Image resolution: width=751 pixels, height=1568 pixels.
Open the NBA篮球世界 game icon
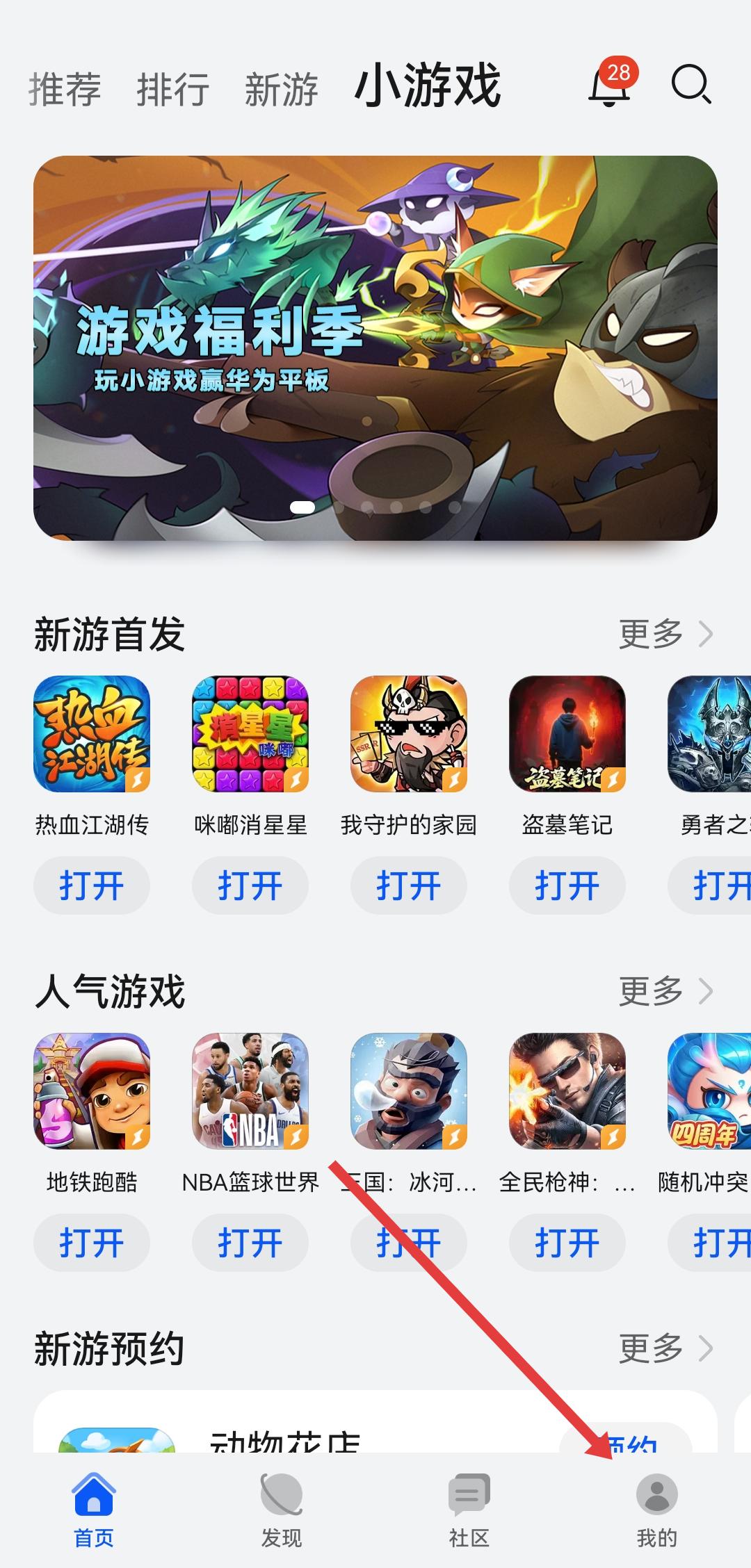250,1091
